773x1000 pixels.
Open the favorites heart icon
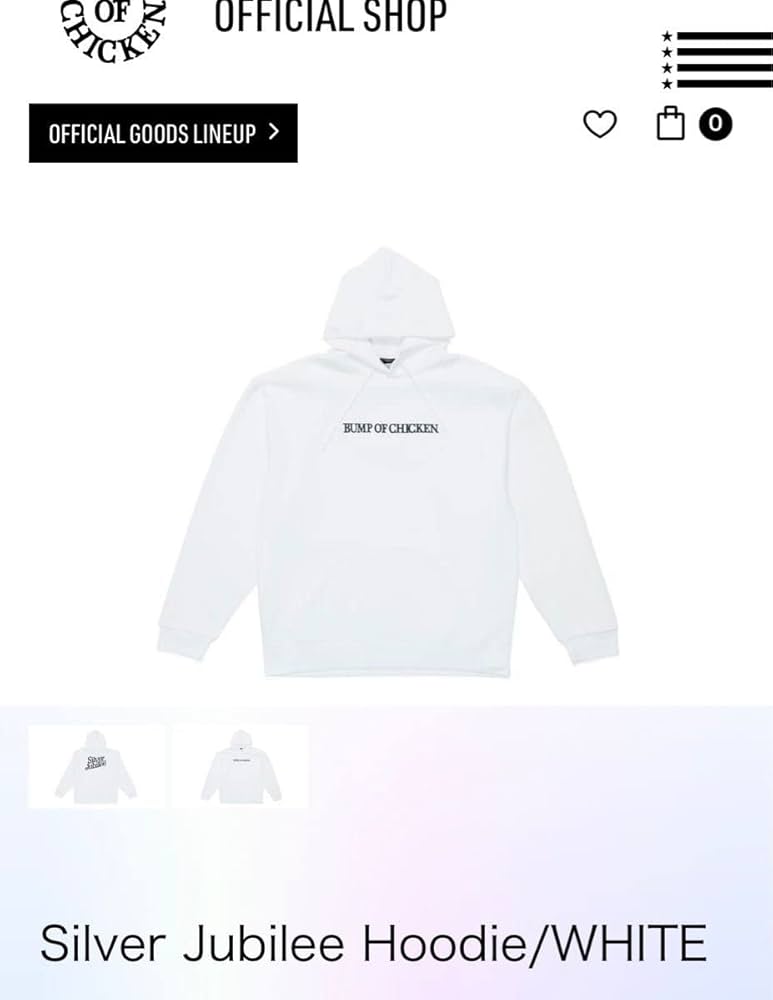(x=599, y=125)
